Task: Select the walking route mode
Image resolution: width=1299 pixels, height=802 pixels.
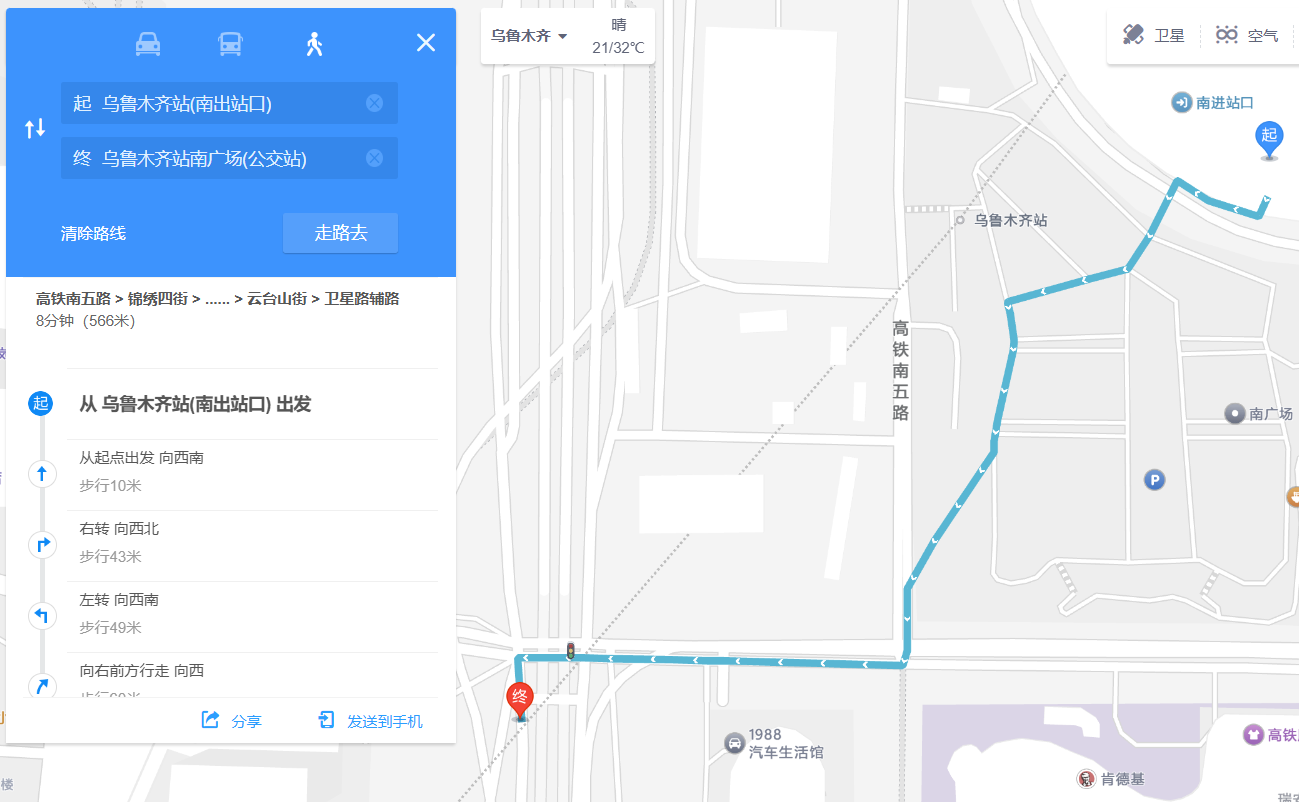Action: (x=314, y=44)
